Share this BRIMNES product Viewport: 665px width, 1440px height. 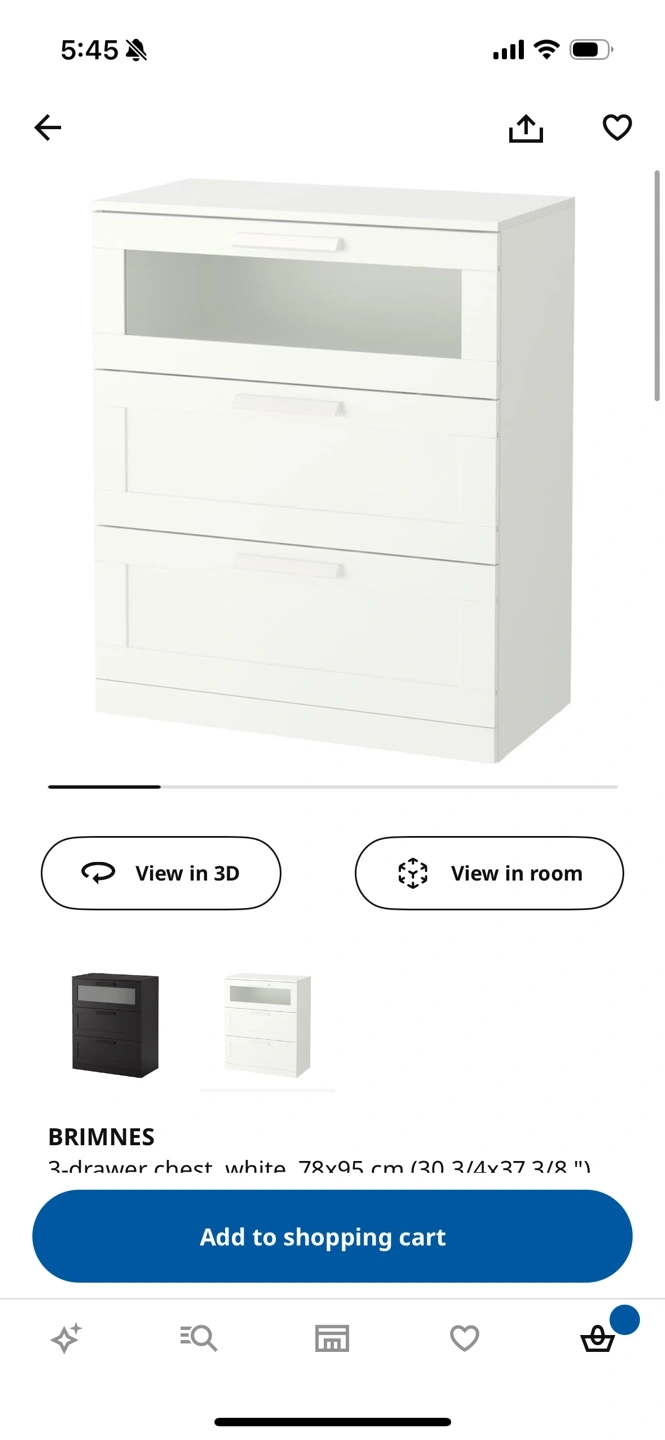pyautogui.click(x=526, y=128)
